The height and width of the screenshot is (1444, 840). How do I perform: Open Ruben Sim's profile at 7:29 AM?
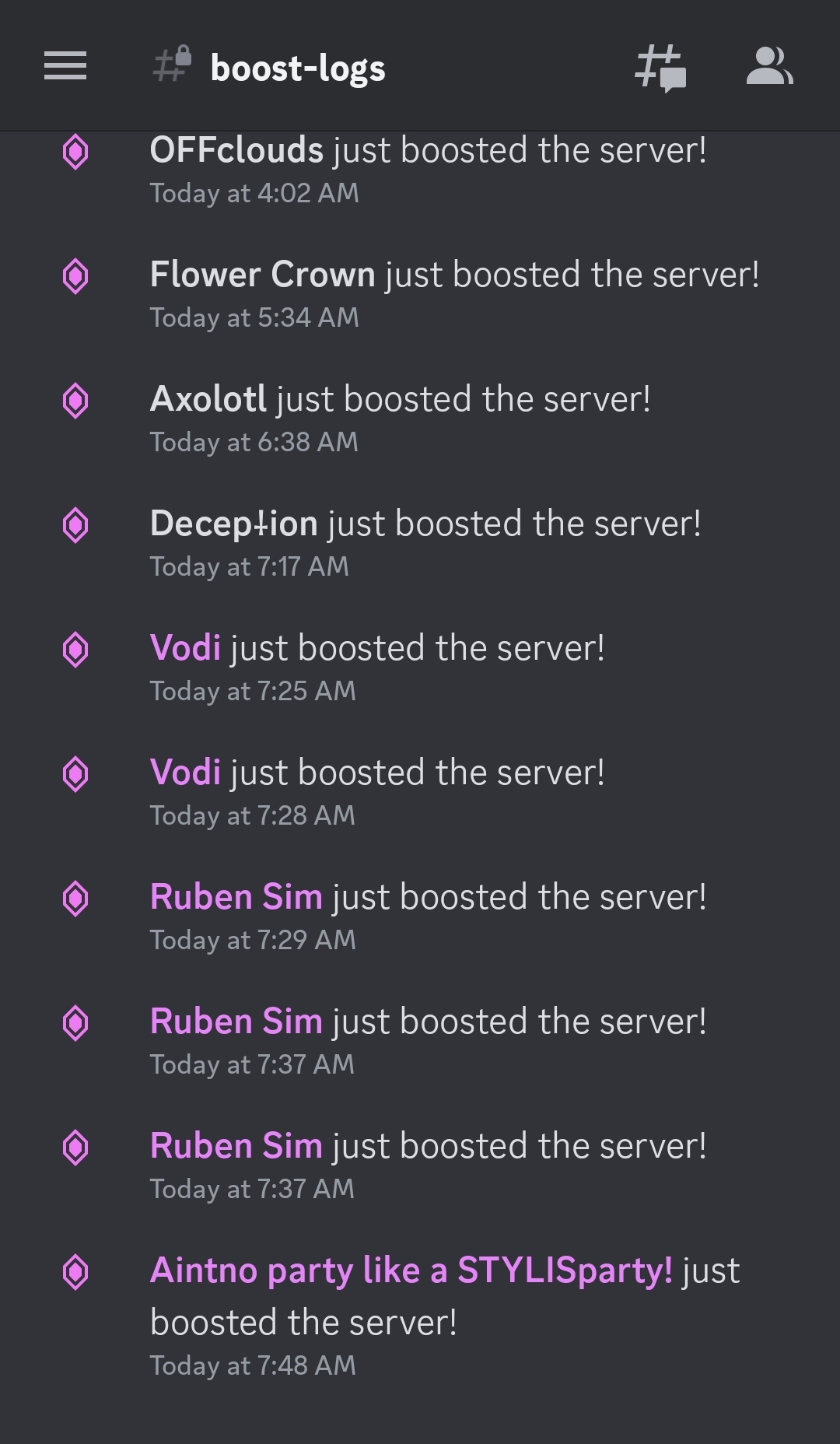[236, 897]
